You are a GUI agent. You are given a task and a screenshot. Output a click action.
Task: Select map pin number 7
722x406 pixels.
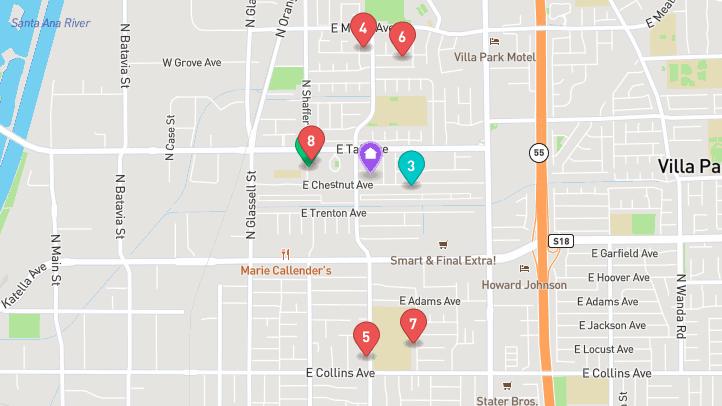click(x=413, y=325)
